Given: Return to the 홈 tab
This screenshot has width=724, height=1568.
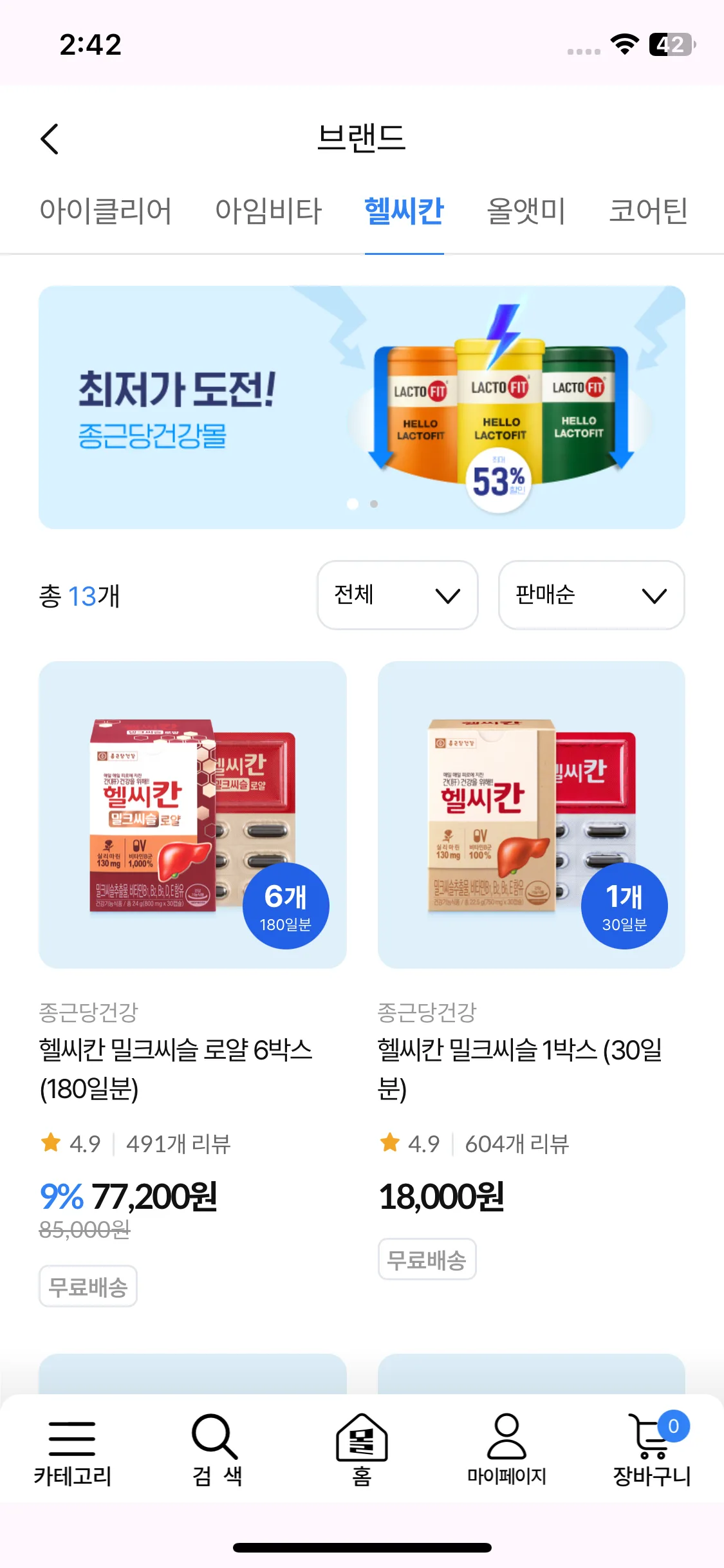Looking at the screenshot, I should [362, 1450].
